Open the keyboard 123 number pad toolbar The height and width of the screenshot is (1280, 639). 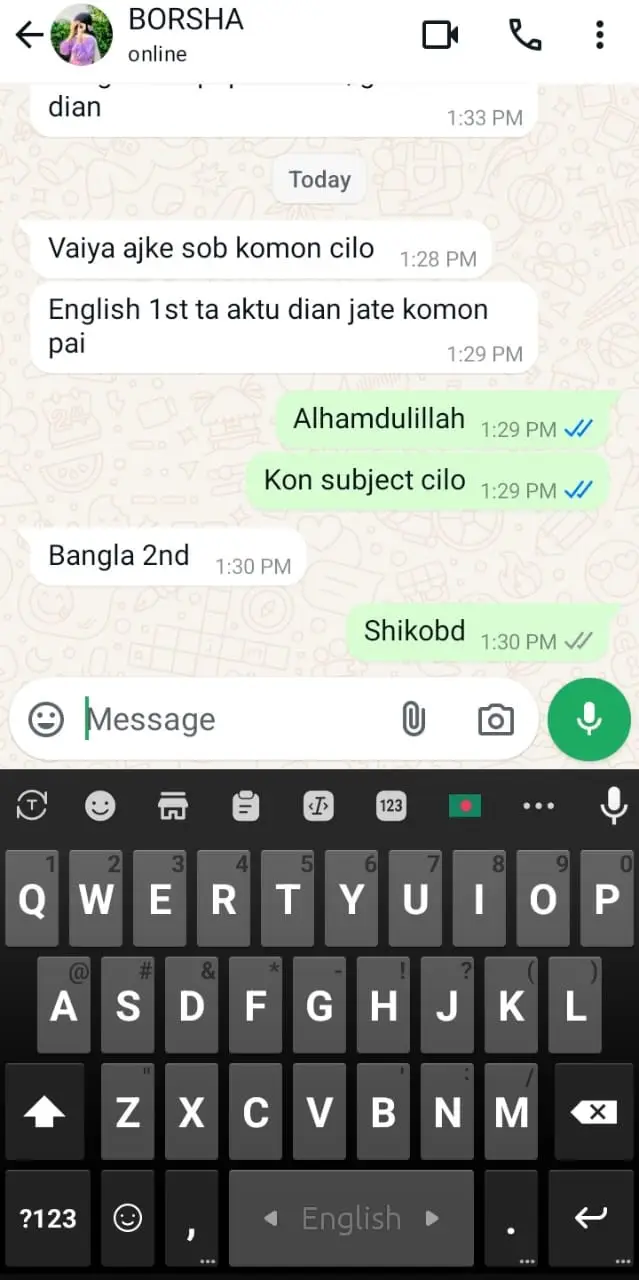391,805
